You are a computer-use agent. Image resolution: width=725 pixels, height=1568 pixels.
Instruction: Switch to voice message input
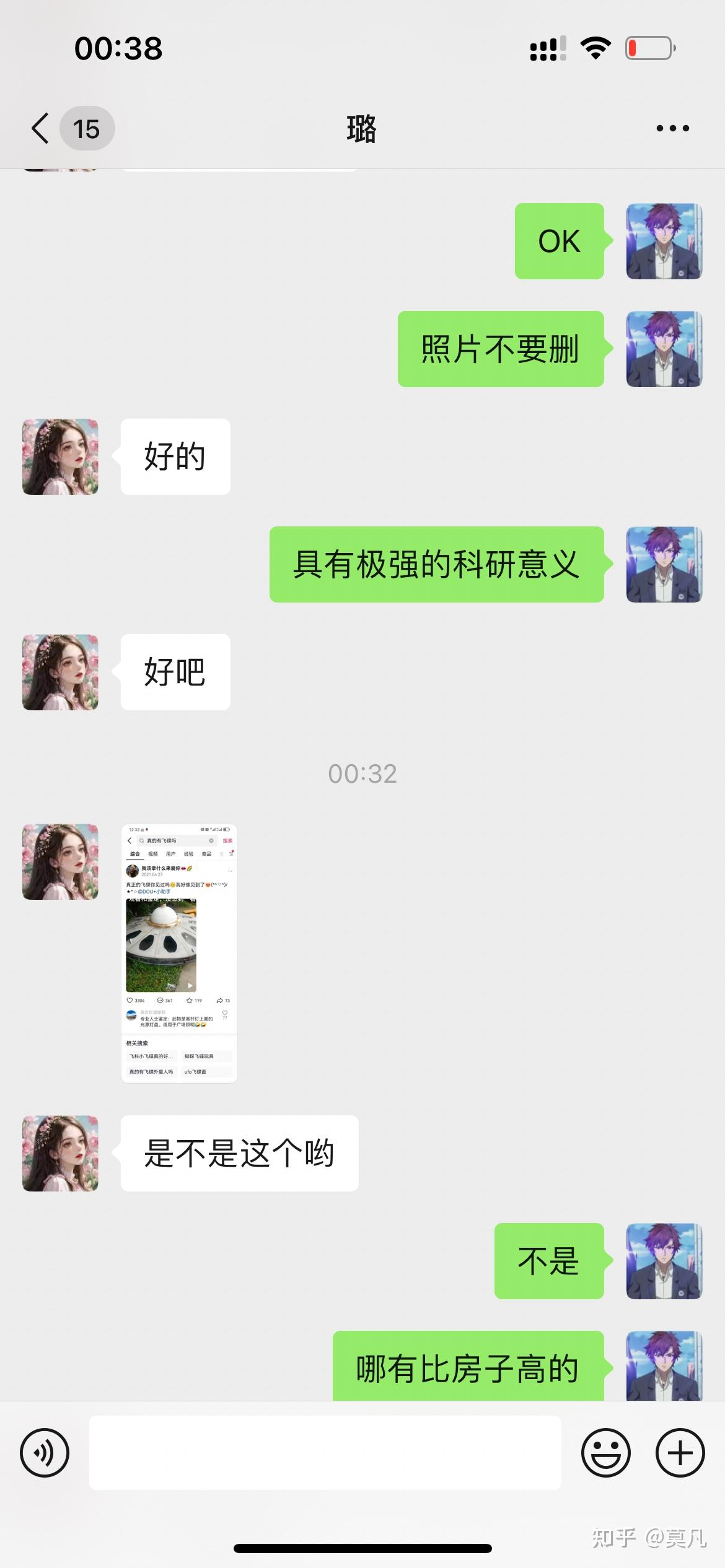click(45, 1452)
